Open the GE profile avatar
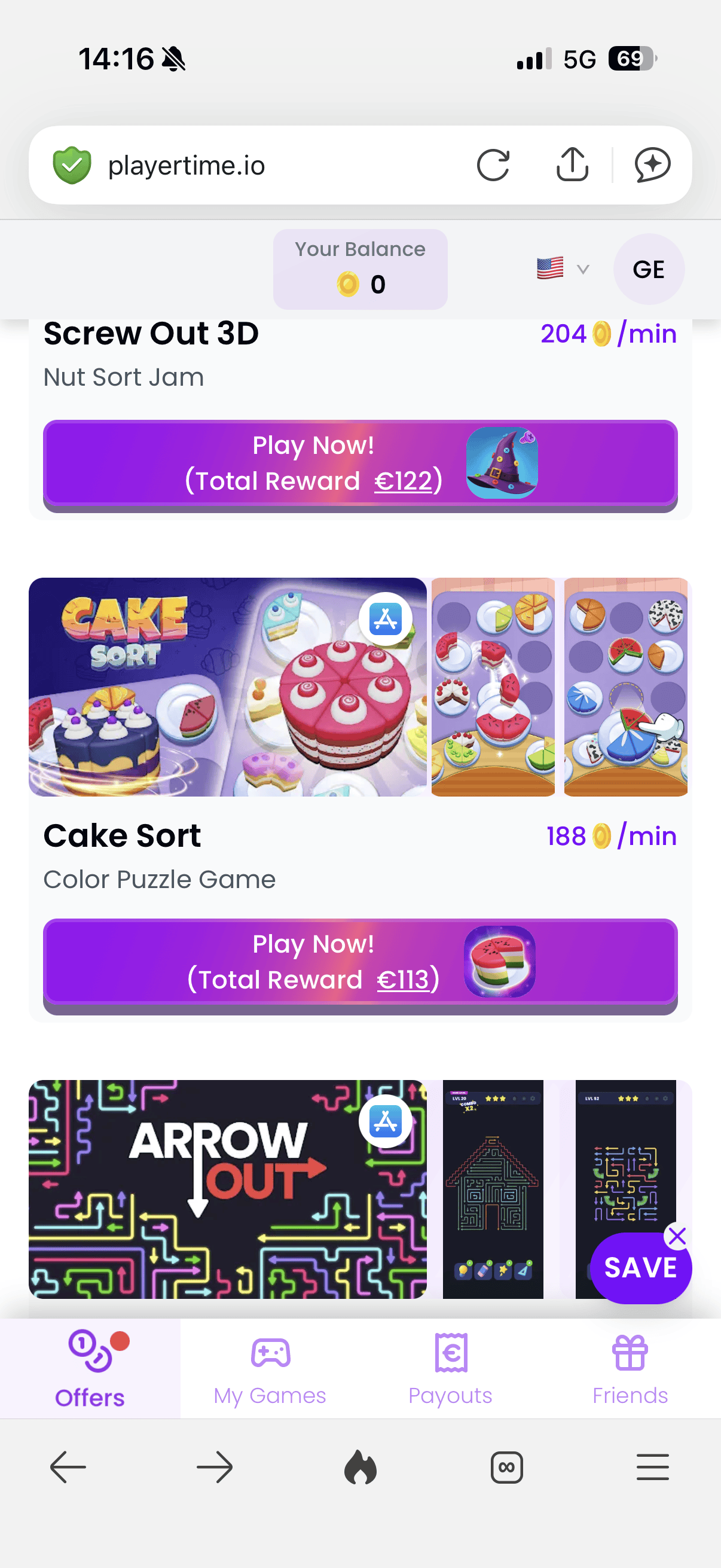This screenshot has height=1568, width=721. pyautogui.click(x=648, y=269)
